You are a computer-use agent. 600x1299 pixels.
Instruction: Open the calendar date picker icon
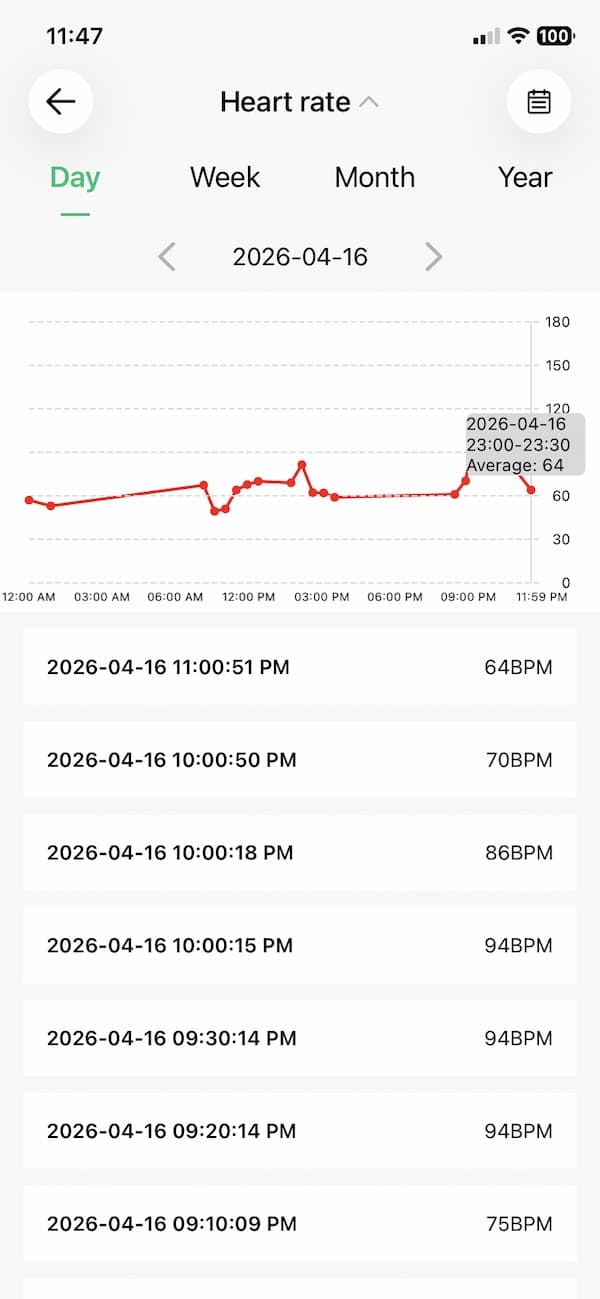click(539, 101)
